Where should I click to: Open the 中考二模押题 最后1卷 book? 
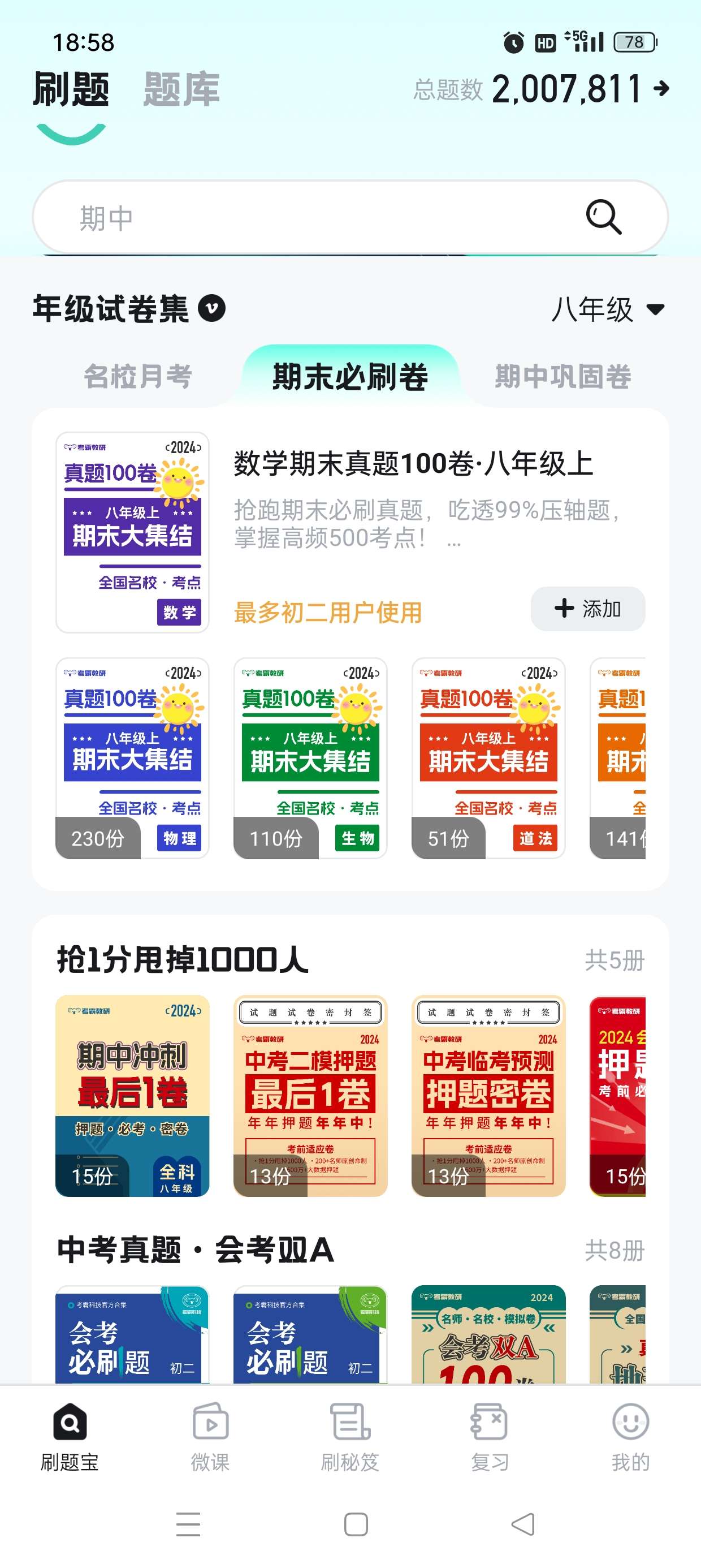(310, 1096)
